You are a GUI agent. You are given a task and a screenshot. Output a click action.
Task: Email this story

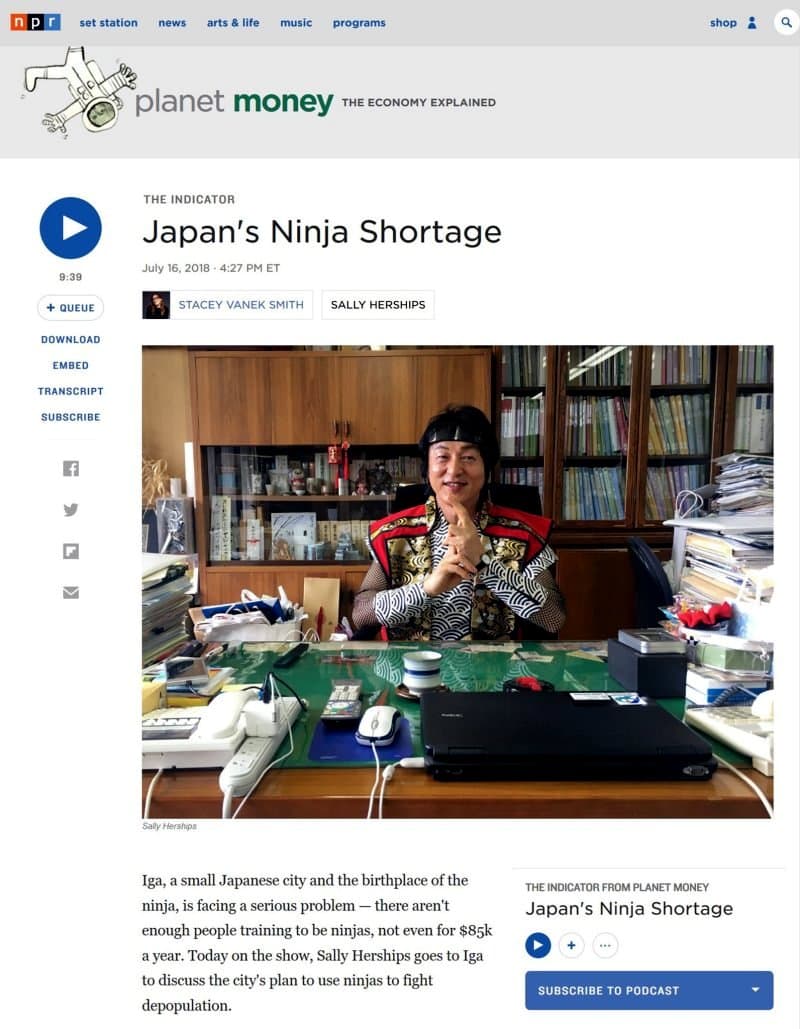click(x=70, y=592)
